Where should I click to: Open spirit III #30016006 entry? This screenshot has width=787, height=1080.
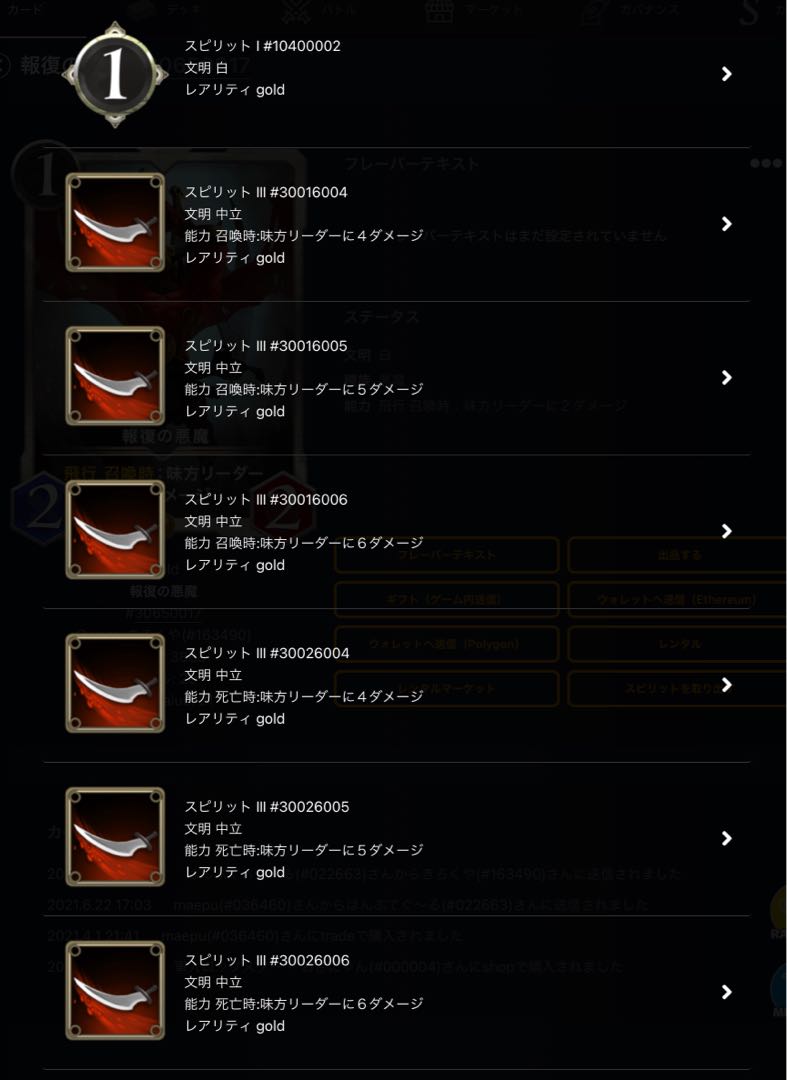[x=400, y=532]
